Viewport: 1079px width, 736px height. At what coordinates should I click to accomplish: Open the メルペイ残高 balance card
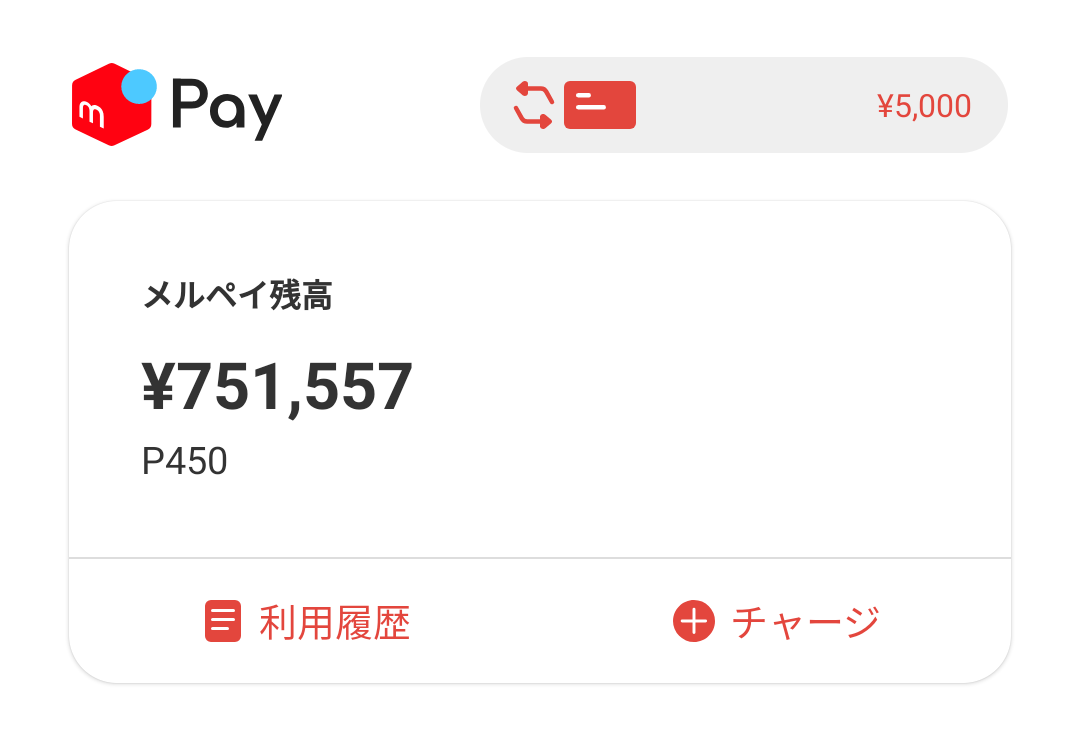[539, 380]
